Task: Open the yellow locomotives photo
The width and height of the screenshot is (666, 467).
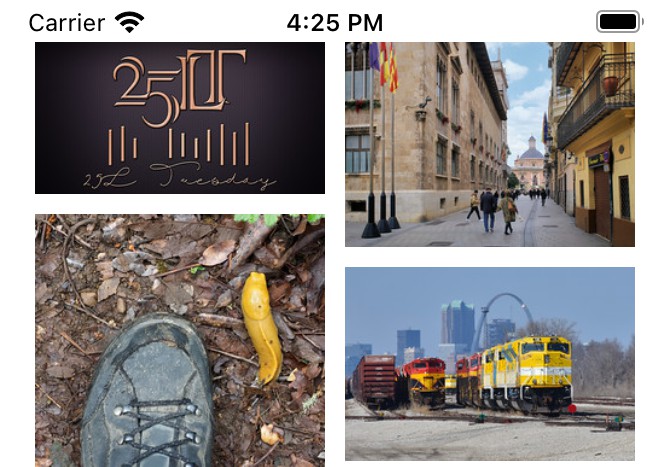Action: point(489,363)
